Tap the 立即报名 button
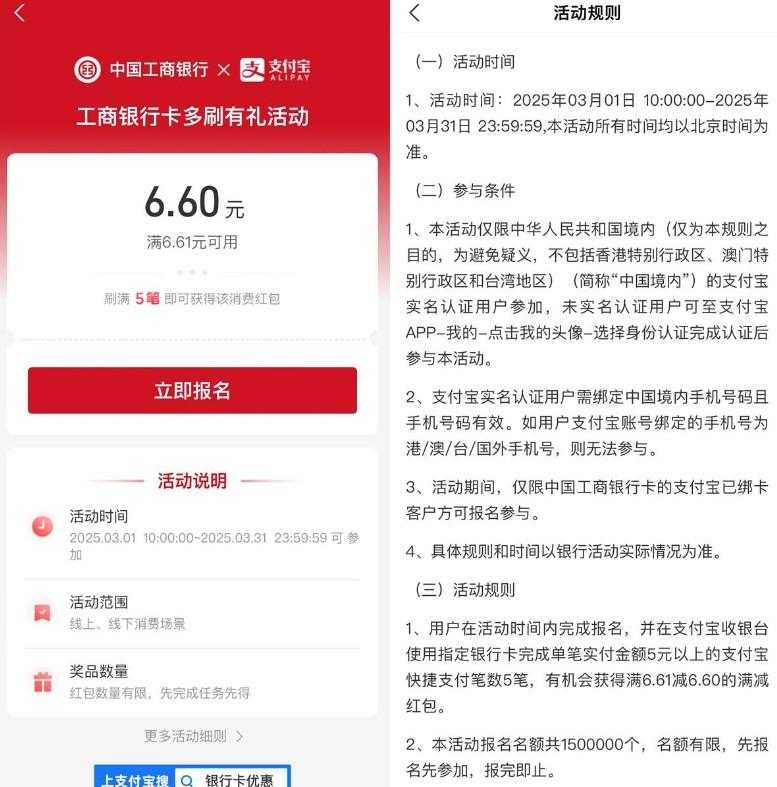The width and height of the screenshot is (777, 787). (x=192, y=390)
